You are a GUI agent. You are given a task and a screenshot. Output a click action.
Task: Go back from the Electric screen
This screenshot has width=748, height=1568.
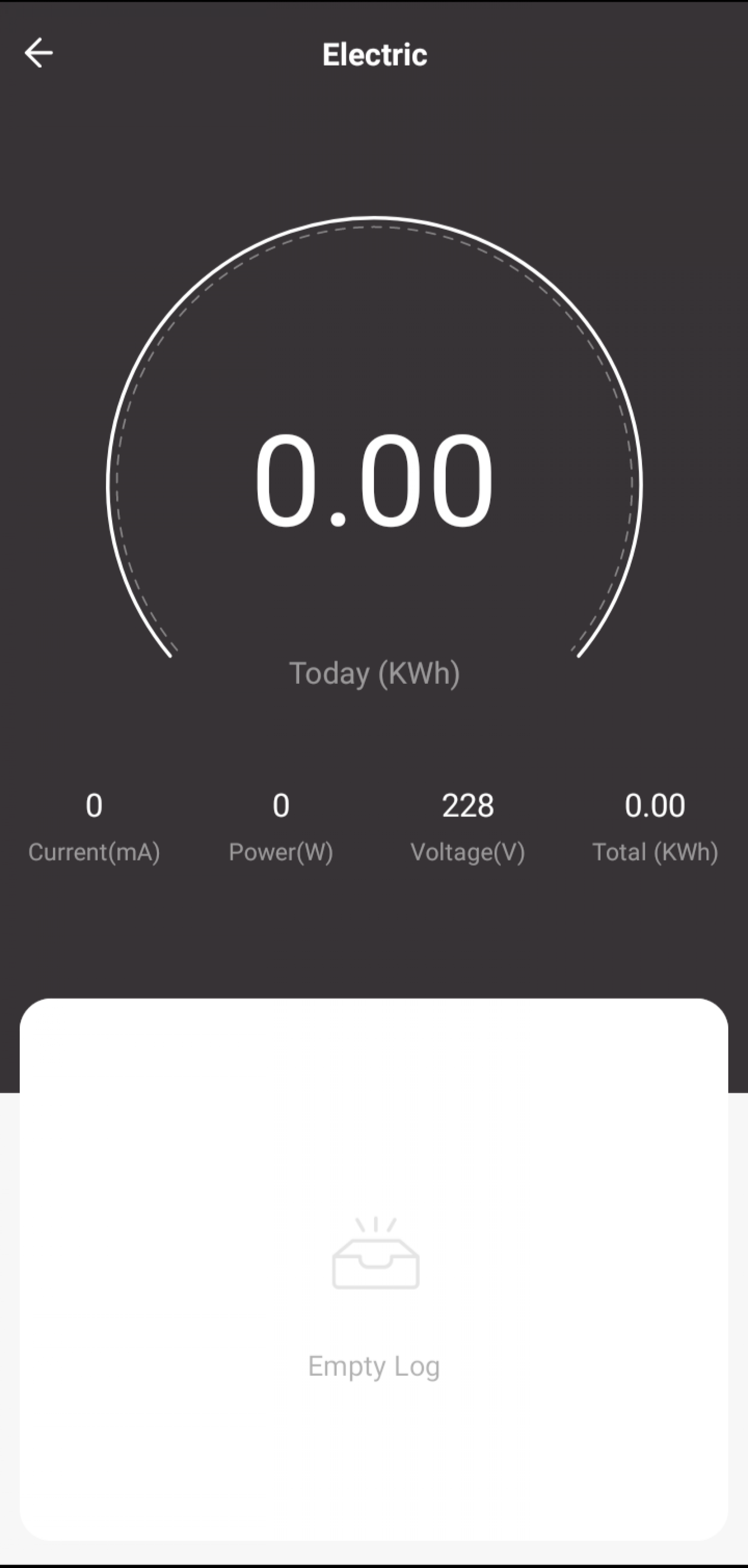(39, 53)
